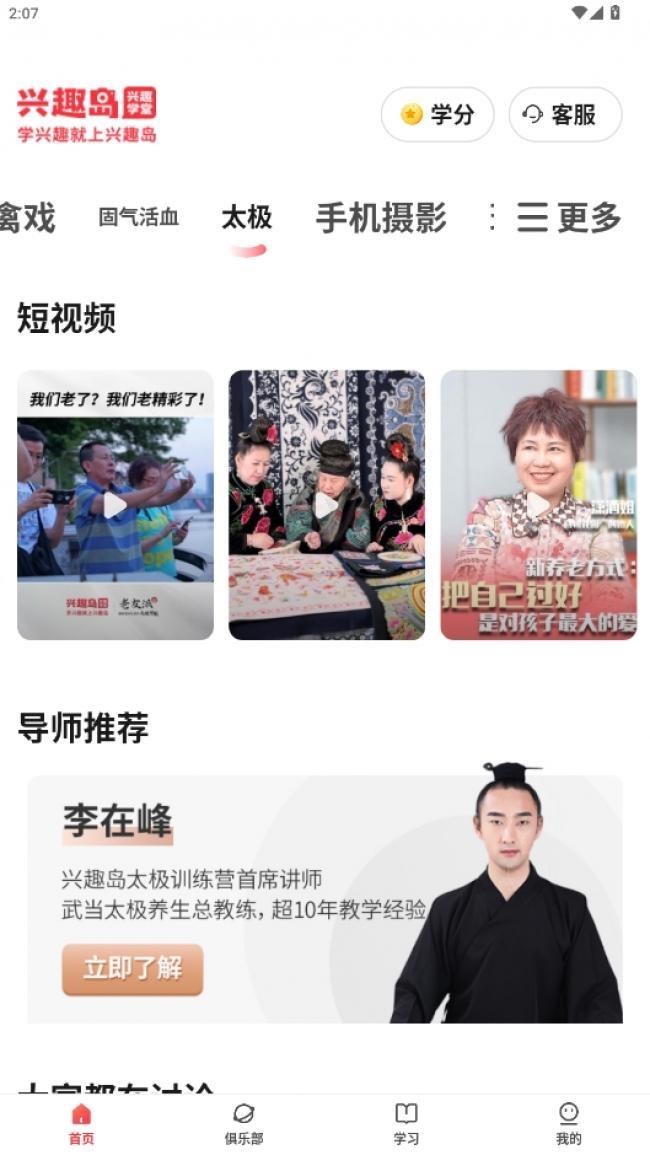Open the 学习 tab
This screenshot has width=650, height=1155.
pos(406,1124)
